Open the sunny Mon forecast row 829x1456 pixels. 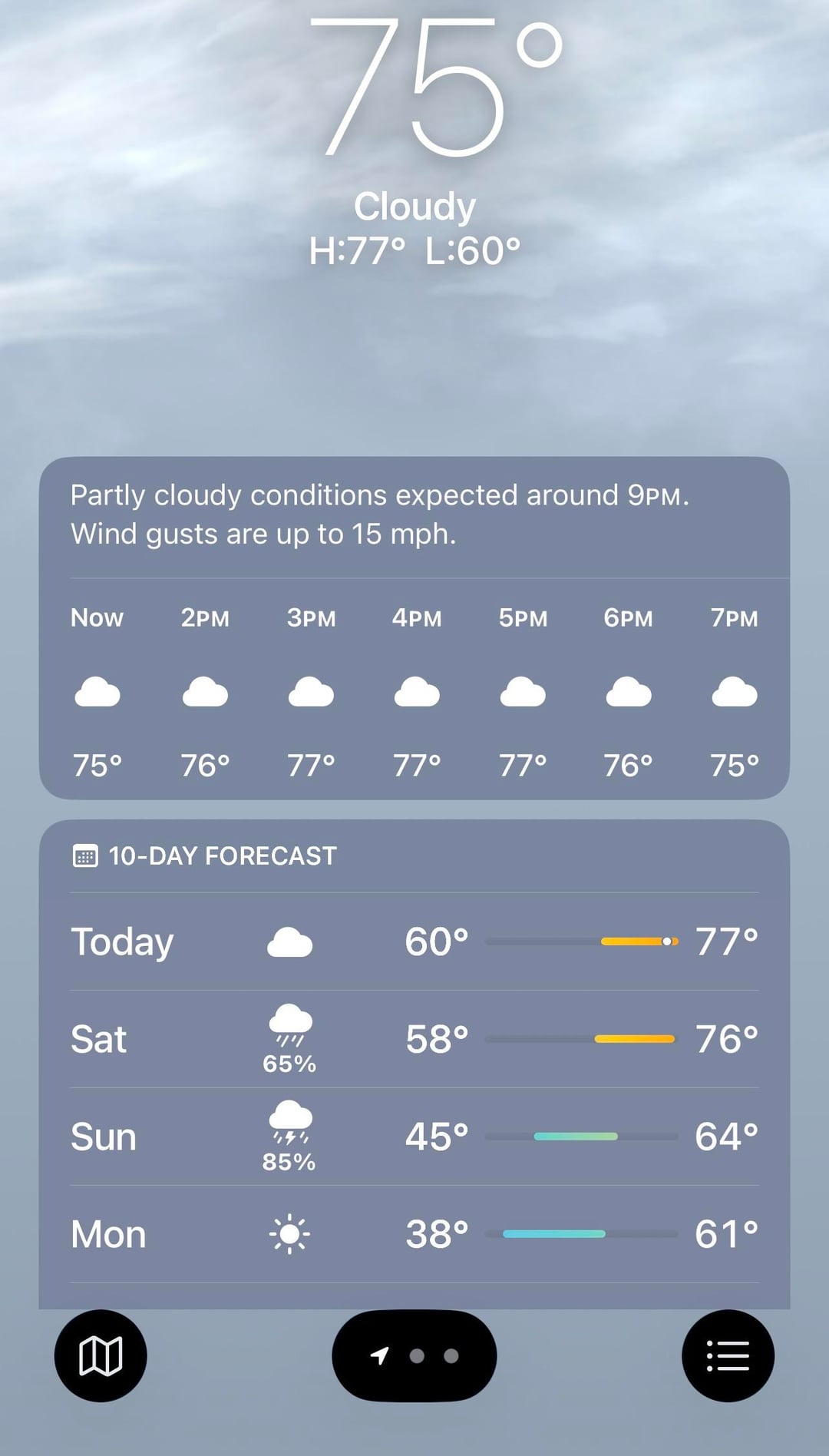click(414, 1234)
